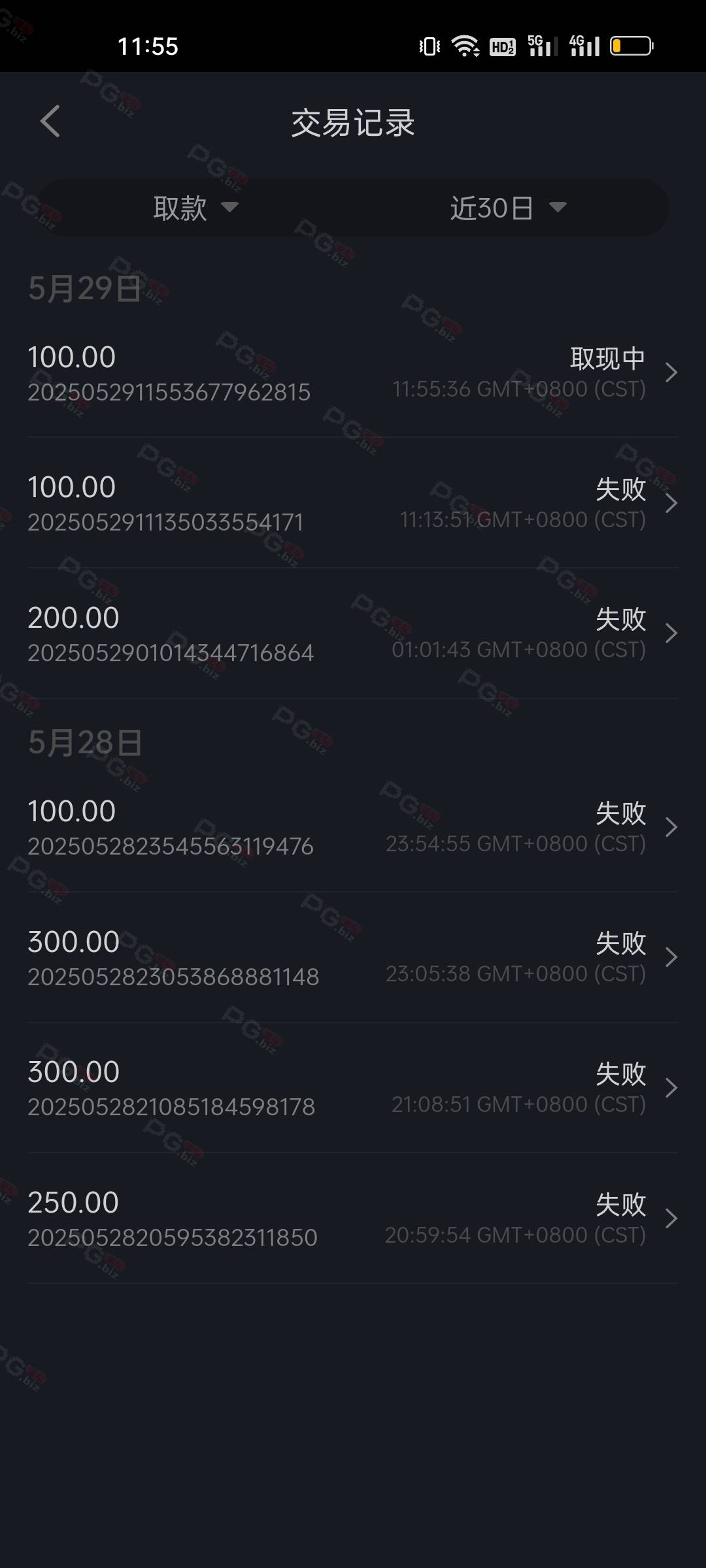Open the failed 200.00 withdrawal at 01:01:43
The height and width of the screenshot is (1568, 706).
pyautogui.click(x=353, y=634)
